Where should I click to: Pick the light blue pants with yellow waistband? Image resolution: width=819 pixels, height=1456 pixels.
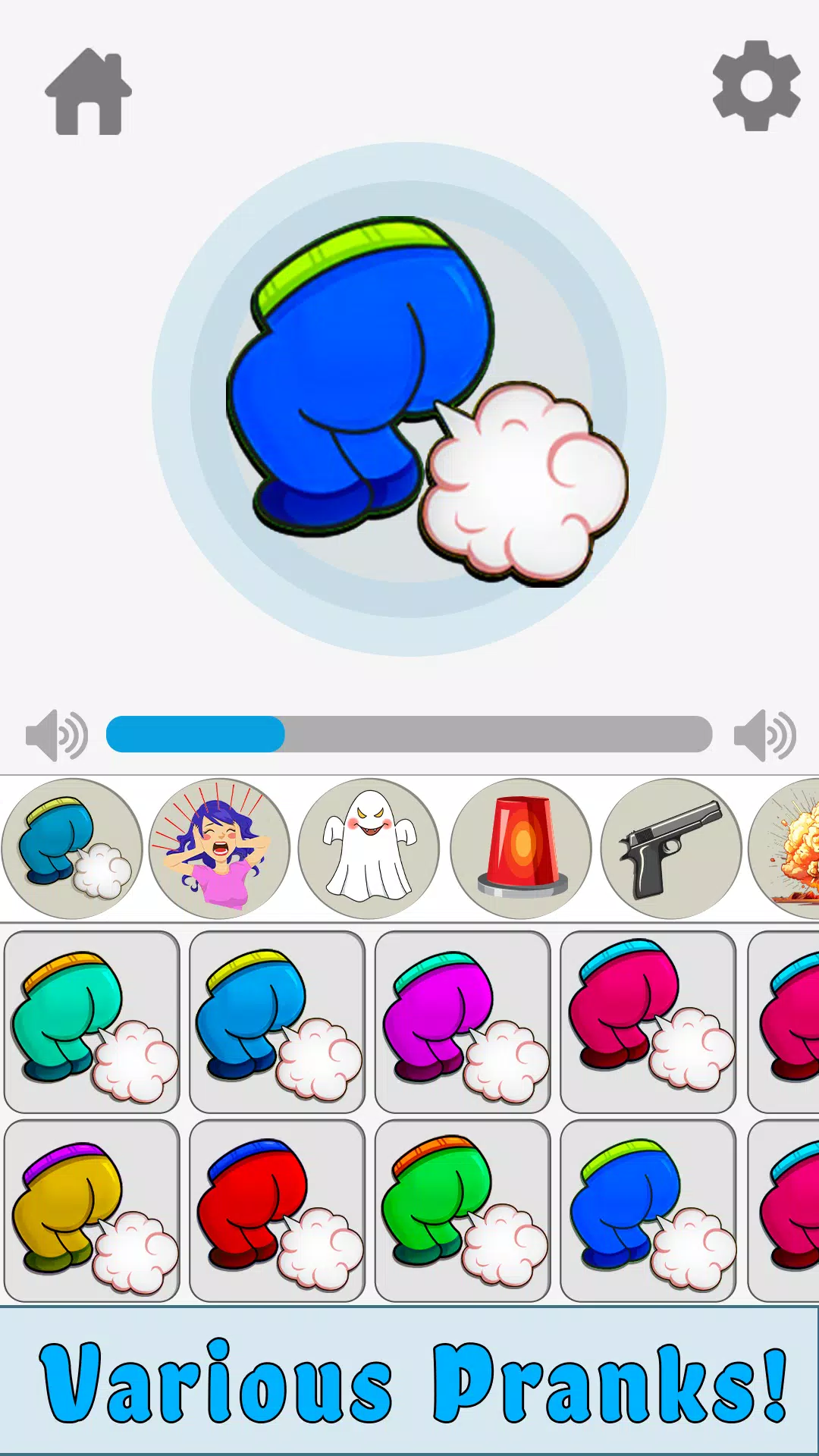click(277, 1021)
